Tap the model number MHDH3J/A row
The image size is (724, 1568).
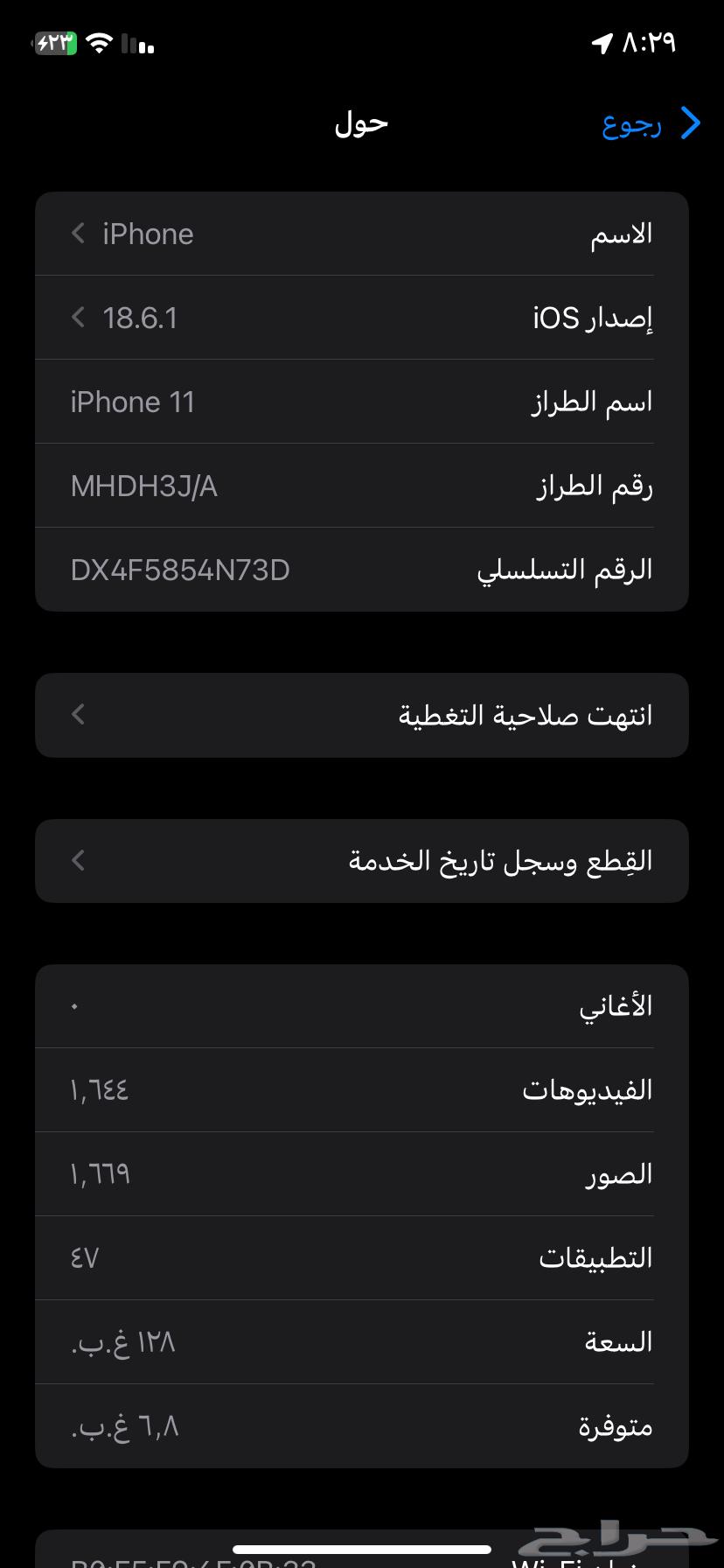[x=362, y=486]
